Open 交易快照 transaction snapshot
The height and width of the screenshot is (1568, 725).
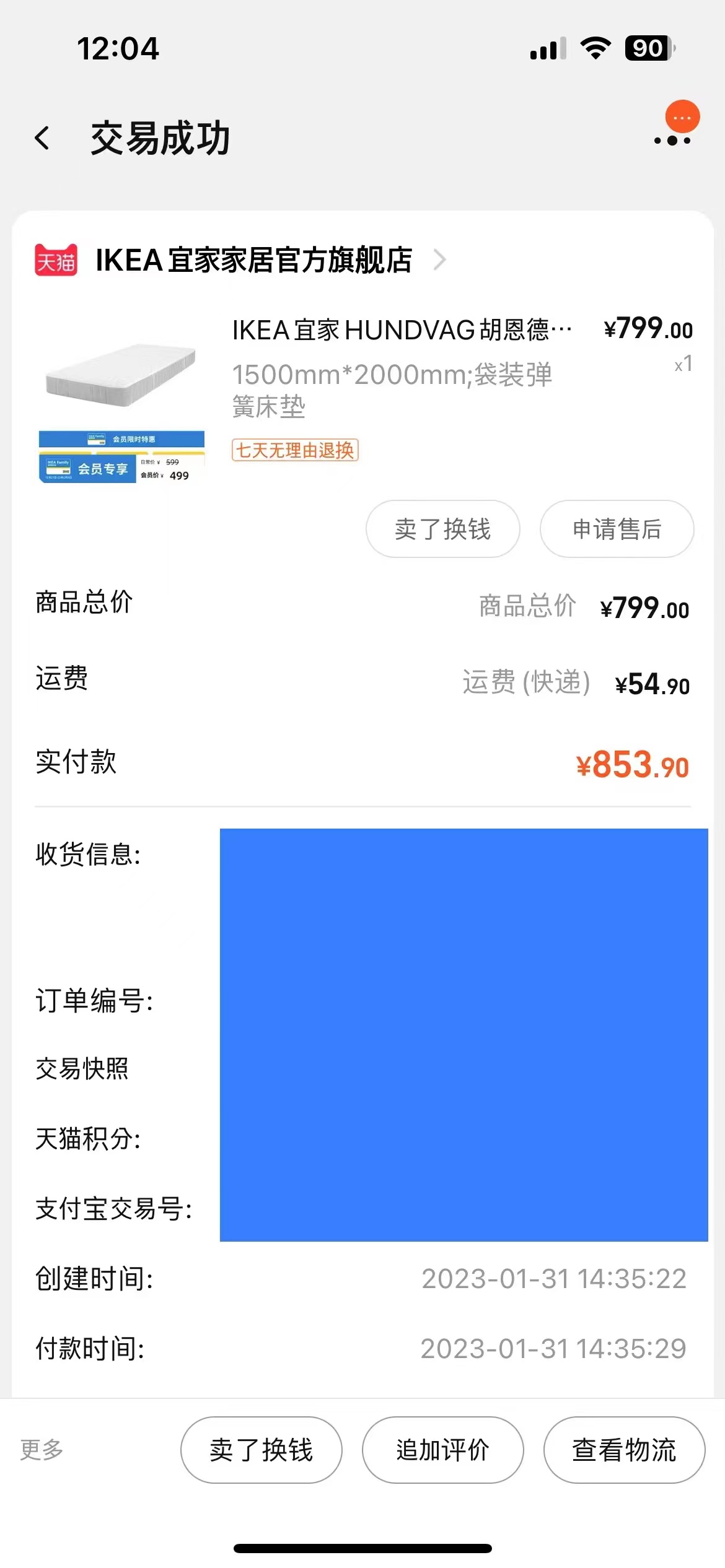tap(82, 1069)
